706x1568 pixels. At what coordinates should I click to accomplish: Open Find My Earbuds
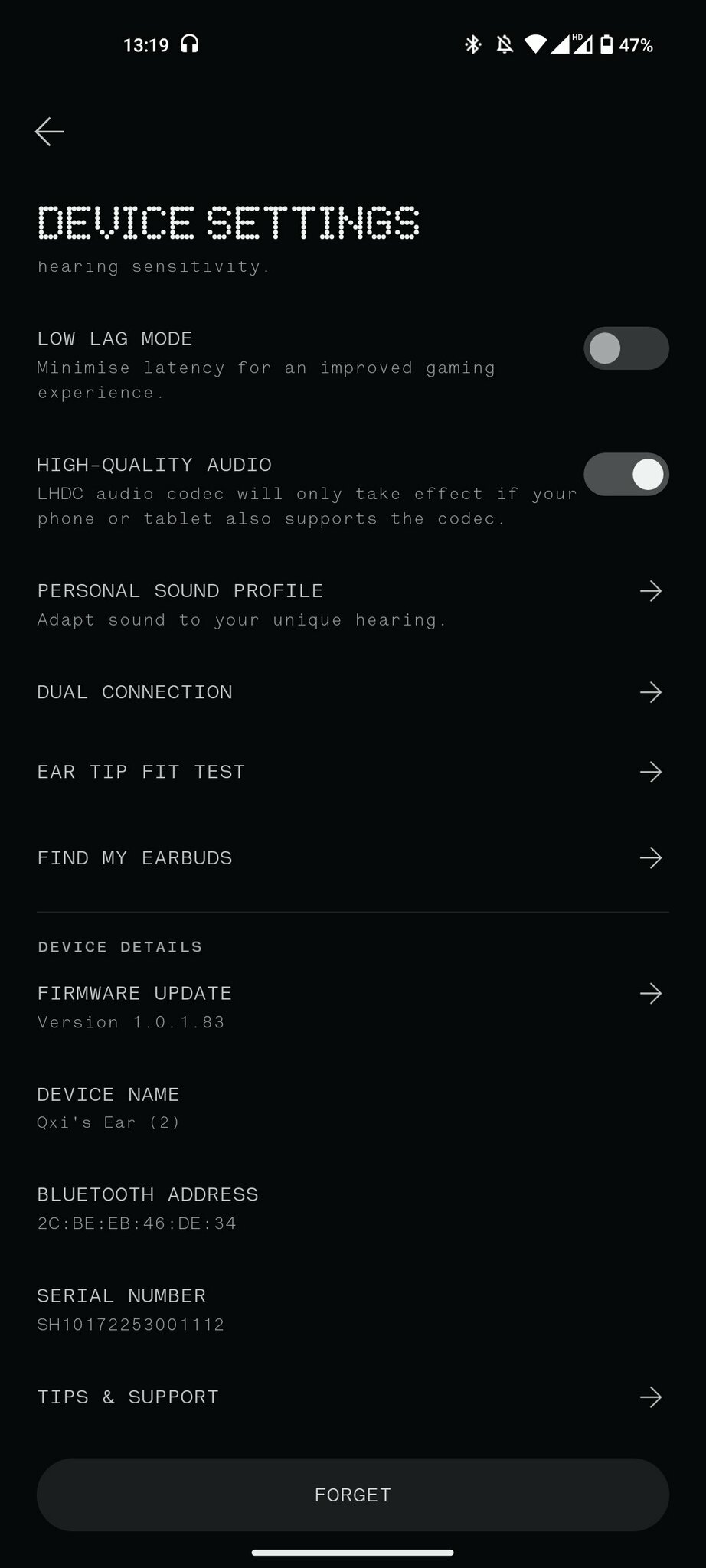(x=353, y=857)
